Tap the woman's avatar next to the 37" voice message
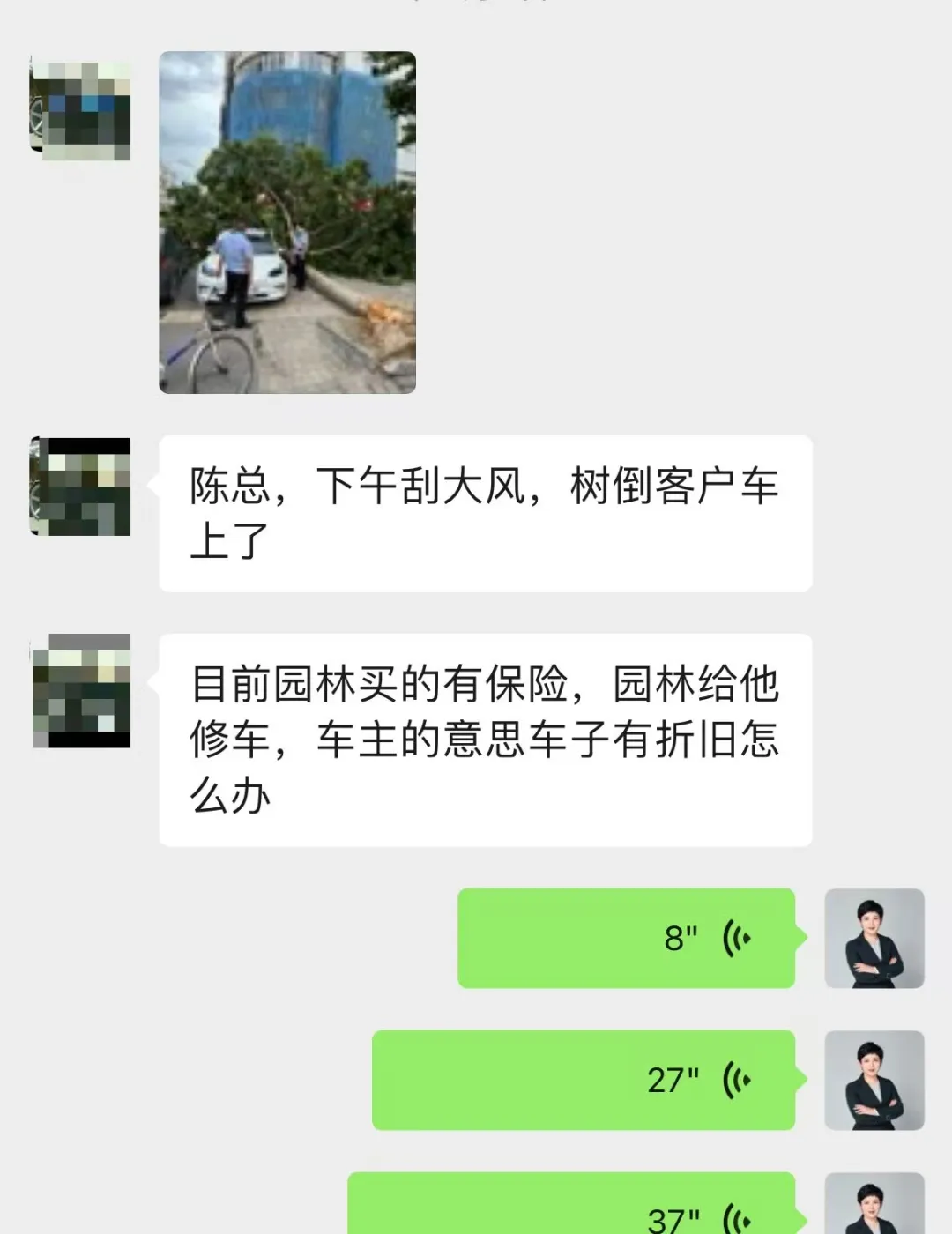Viewport: 952px width, 1234px height. click(x=875, y=1212)
